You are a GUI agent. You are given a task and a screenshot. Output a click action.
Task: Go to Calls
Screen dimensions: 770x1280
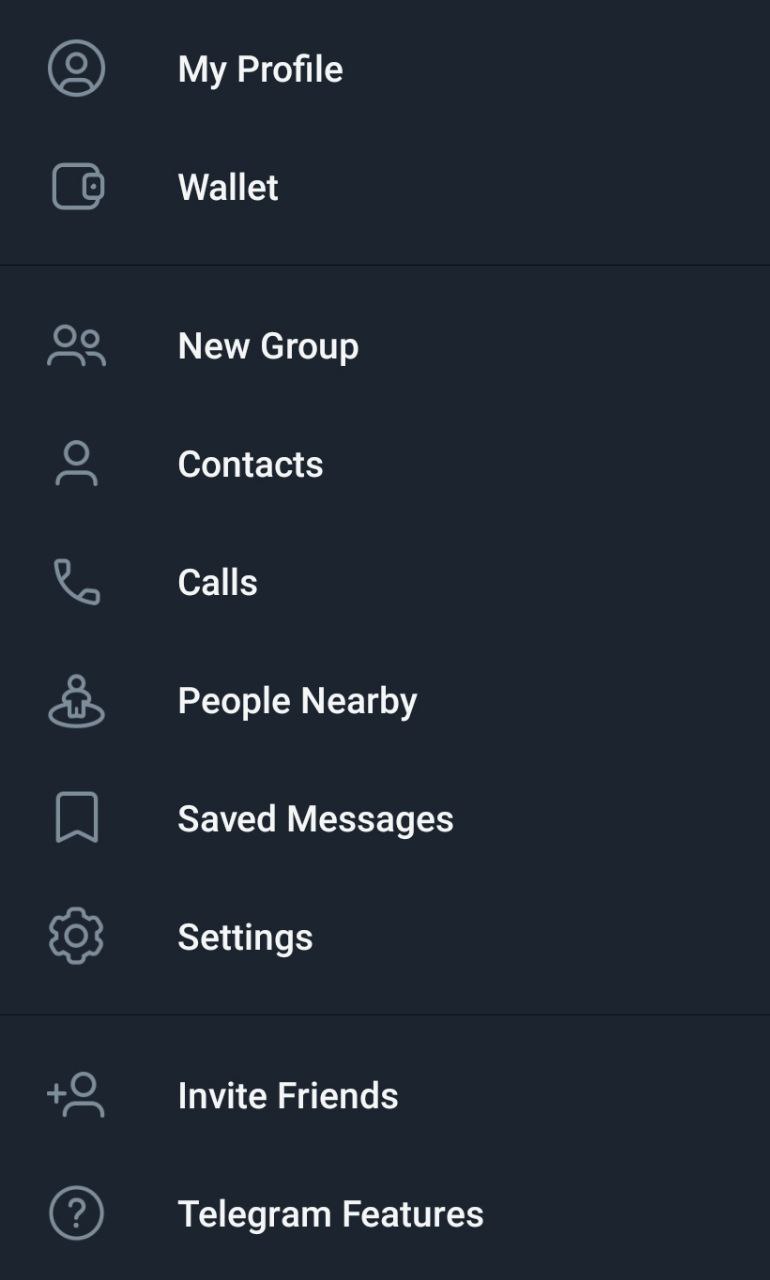[385, 582]
